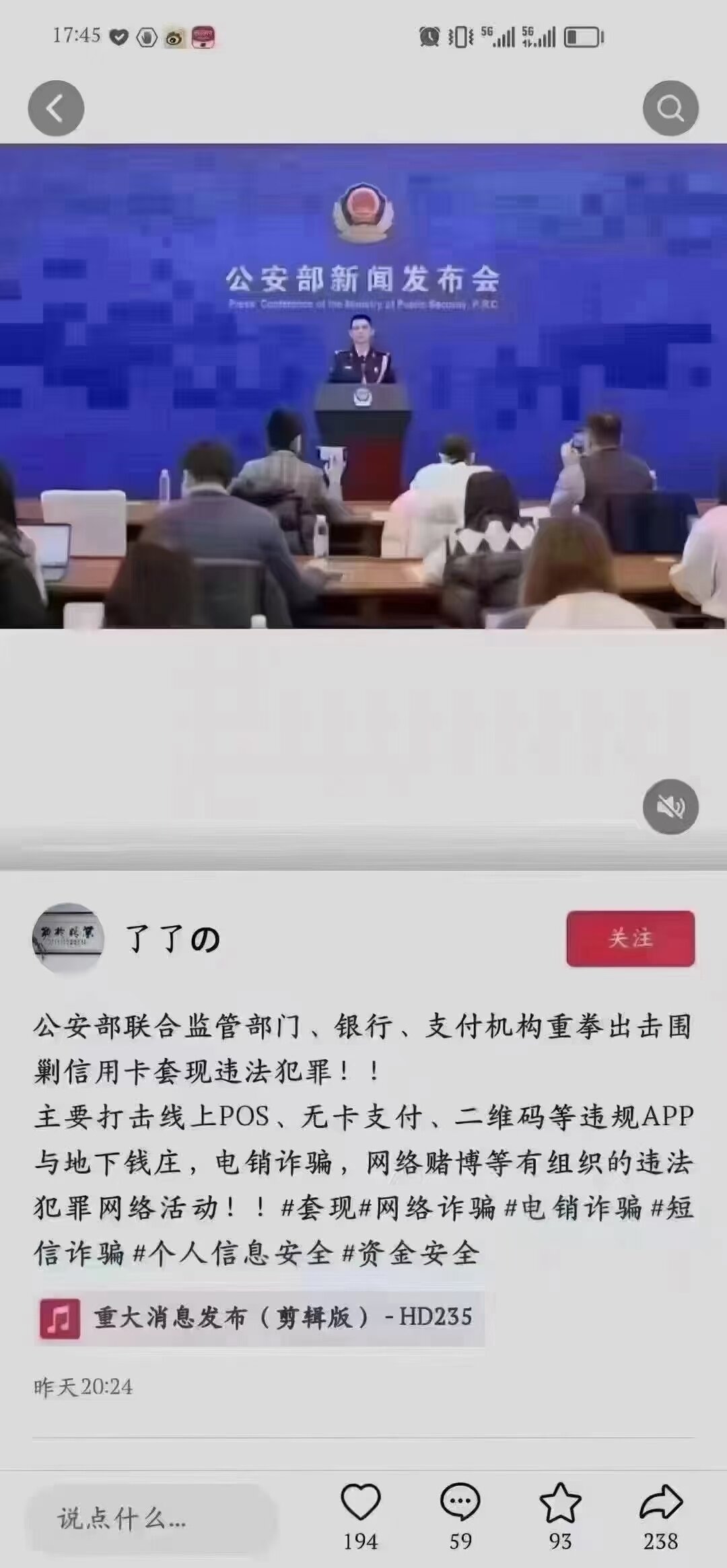Like this post with heart icon
The image size is (727, 1568).
point(361,1503)
